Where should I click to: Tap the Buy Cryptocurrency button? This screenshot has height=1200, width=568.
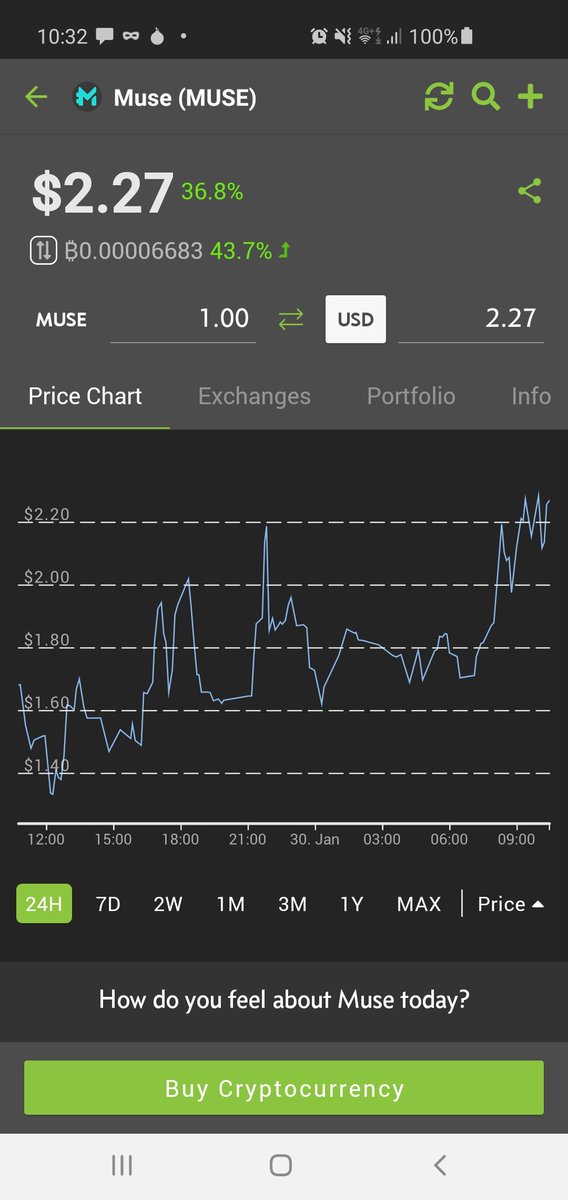click(x=284, y=1088)
